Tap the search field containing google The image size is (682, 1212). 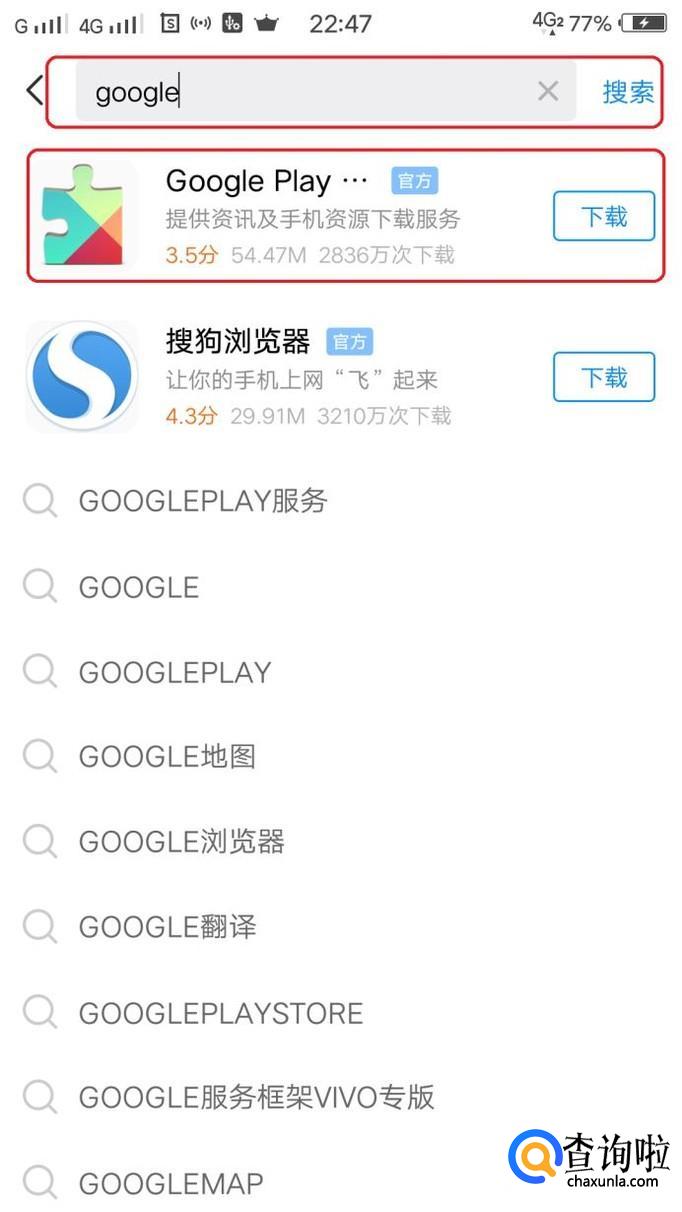(300, 92)
